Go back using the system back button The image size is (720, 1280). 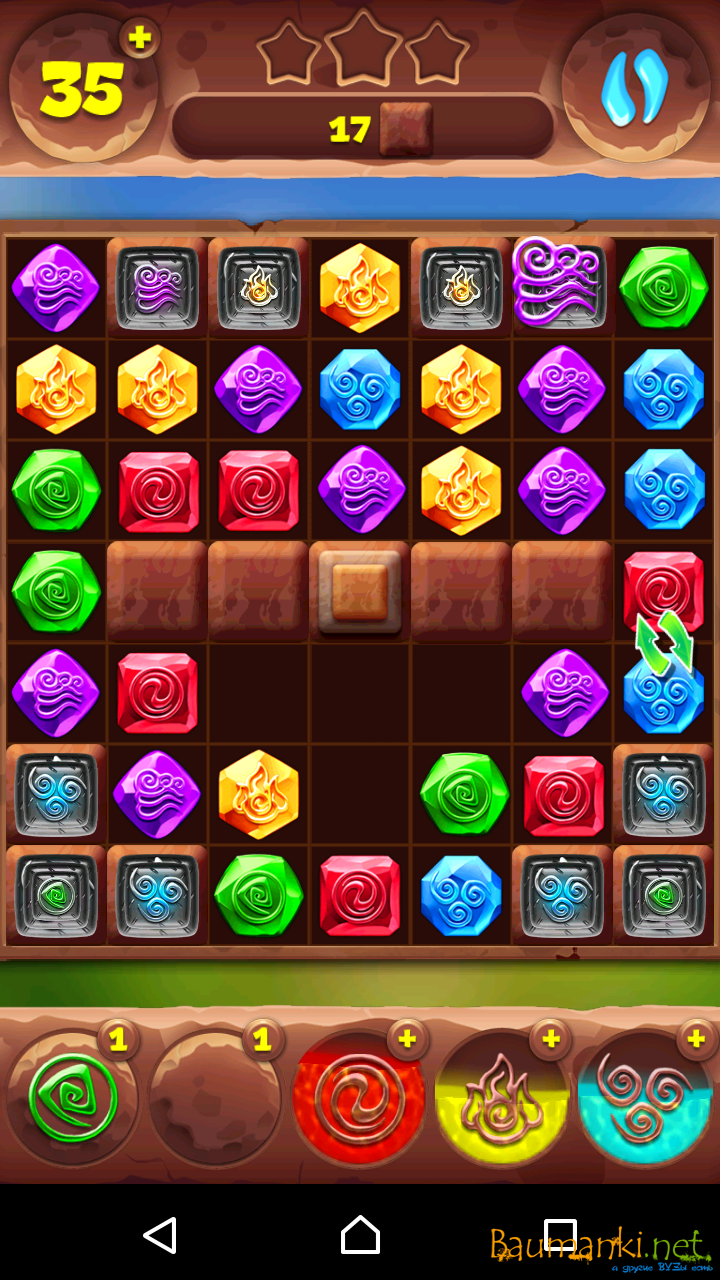[x=160, y=1235]
